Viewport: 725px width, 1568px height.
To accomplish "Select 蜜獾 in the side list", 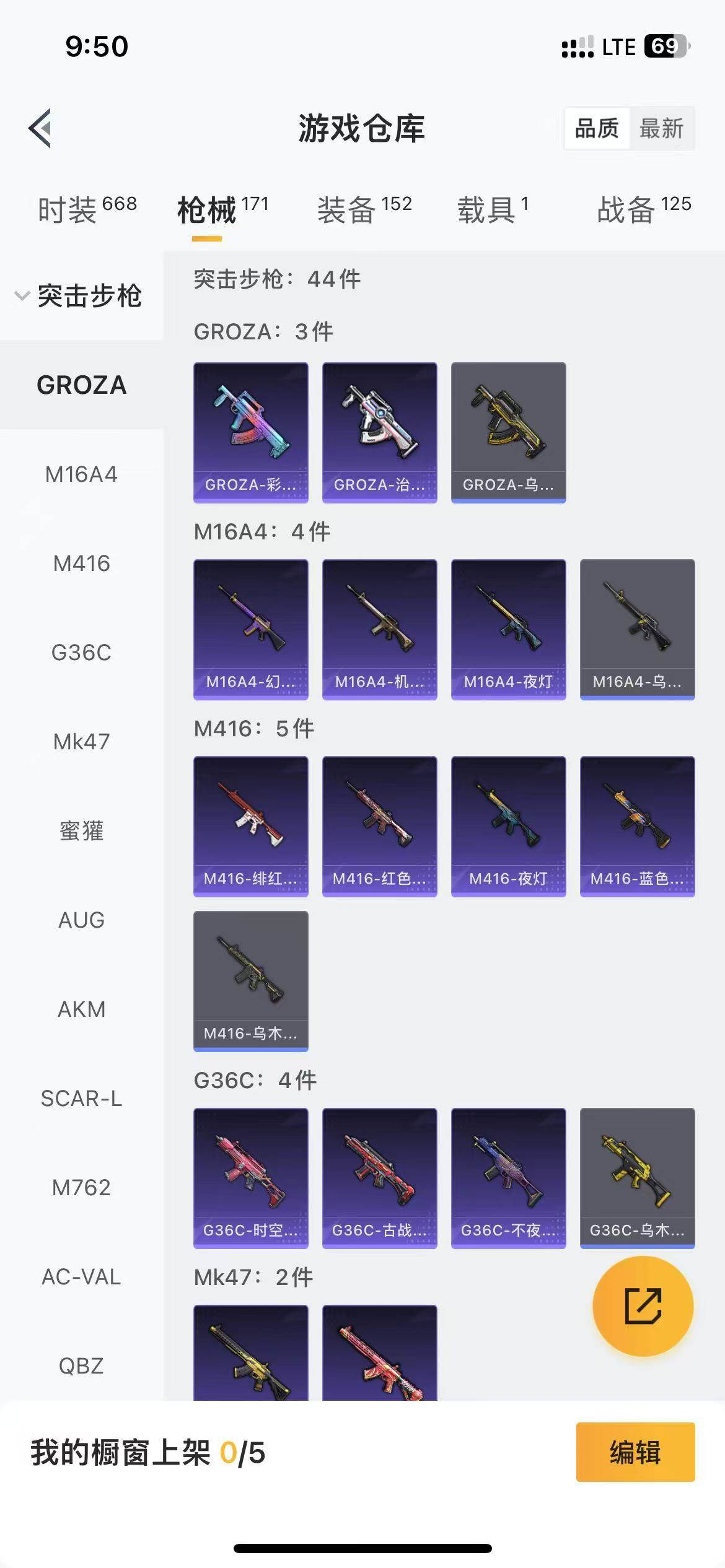I will click(x=81, y=831).
